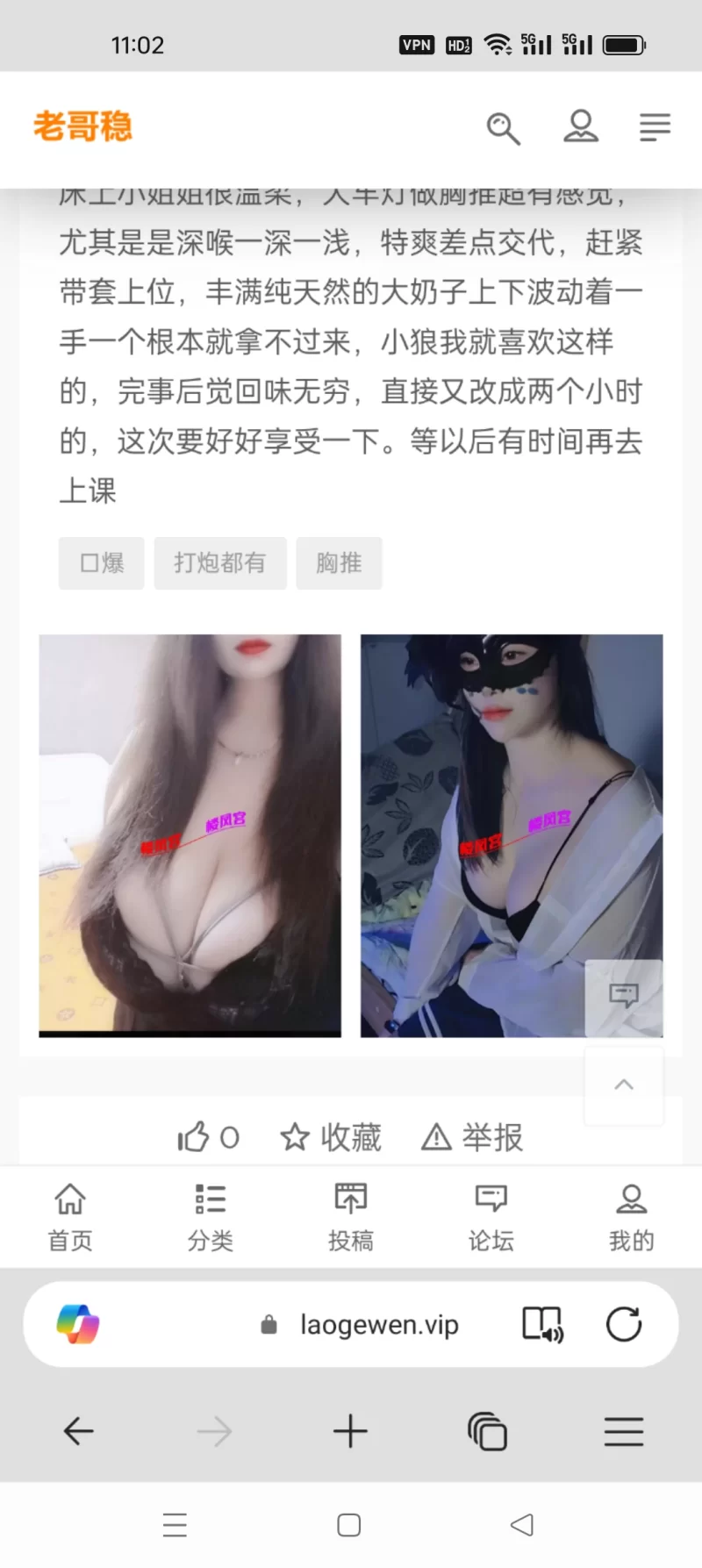Tap the scroll-to-top chevron button
702x1568 pixels.
click(x=624, y=1085)
